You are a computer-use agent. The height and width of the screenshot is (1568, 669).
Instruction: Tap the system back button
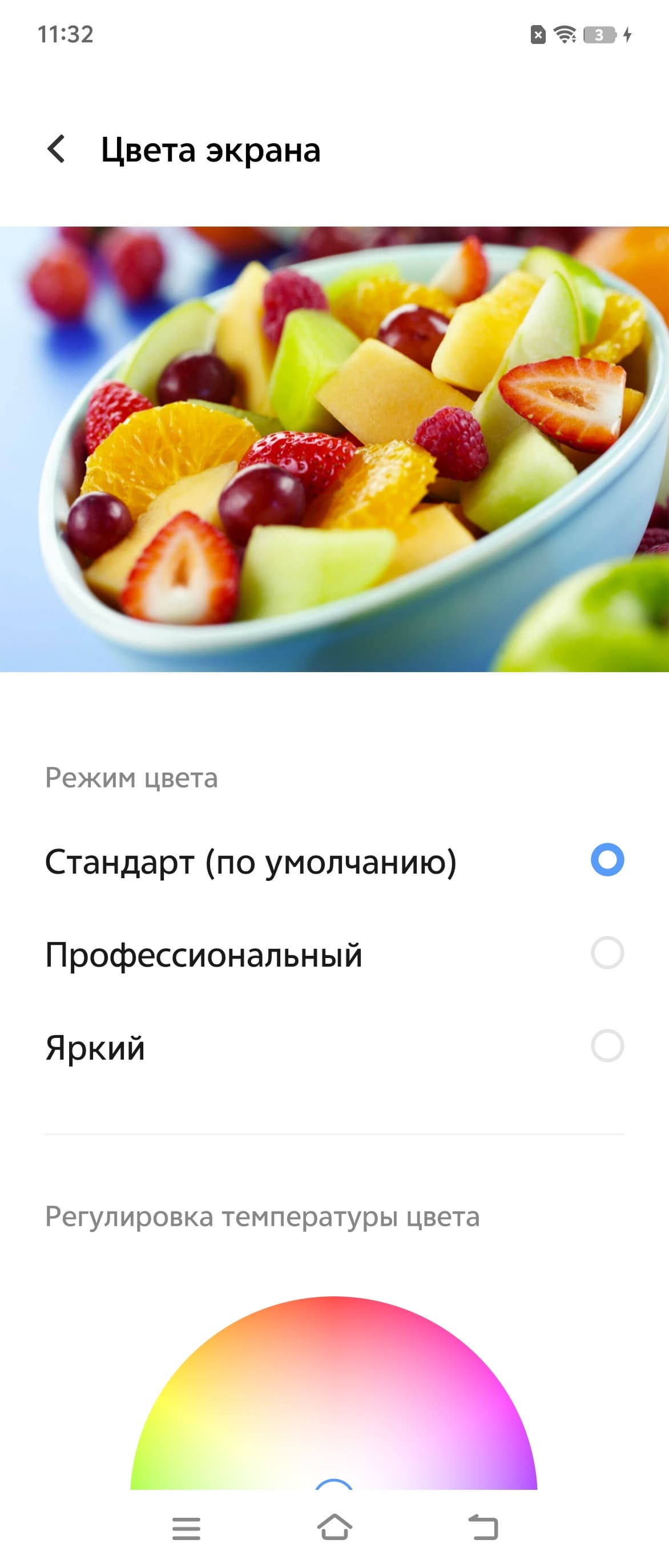point(483,1527)
